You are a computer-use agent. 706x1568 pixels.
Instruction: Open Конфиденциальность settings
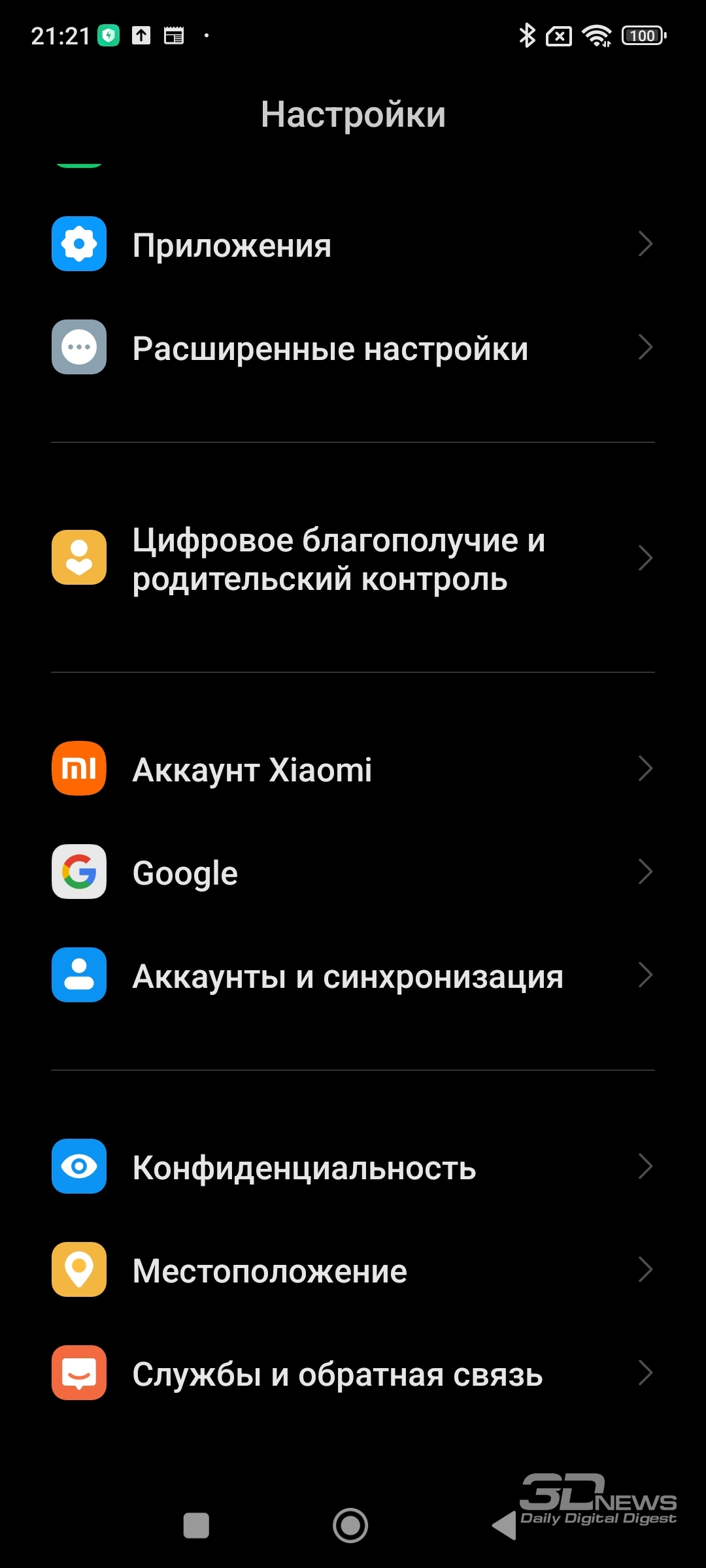pos(353,1167)
